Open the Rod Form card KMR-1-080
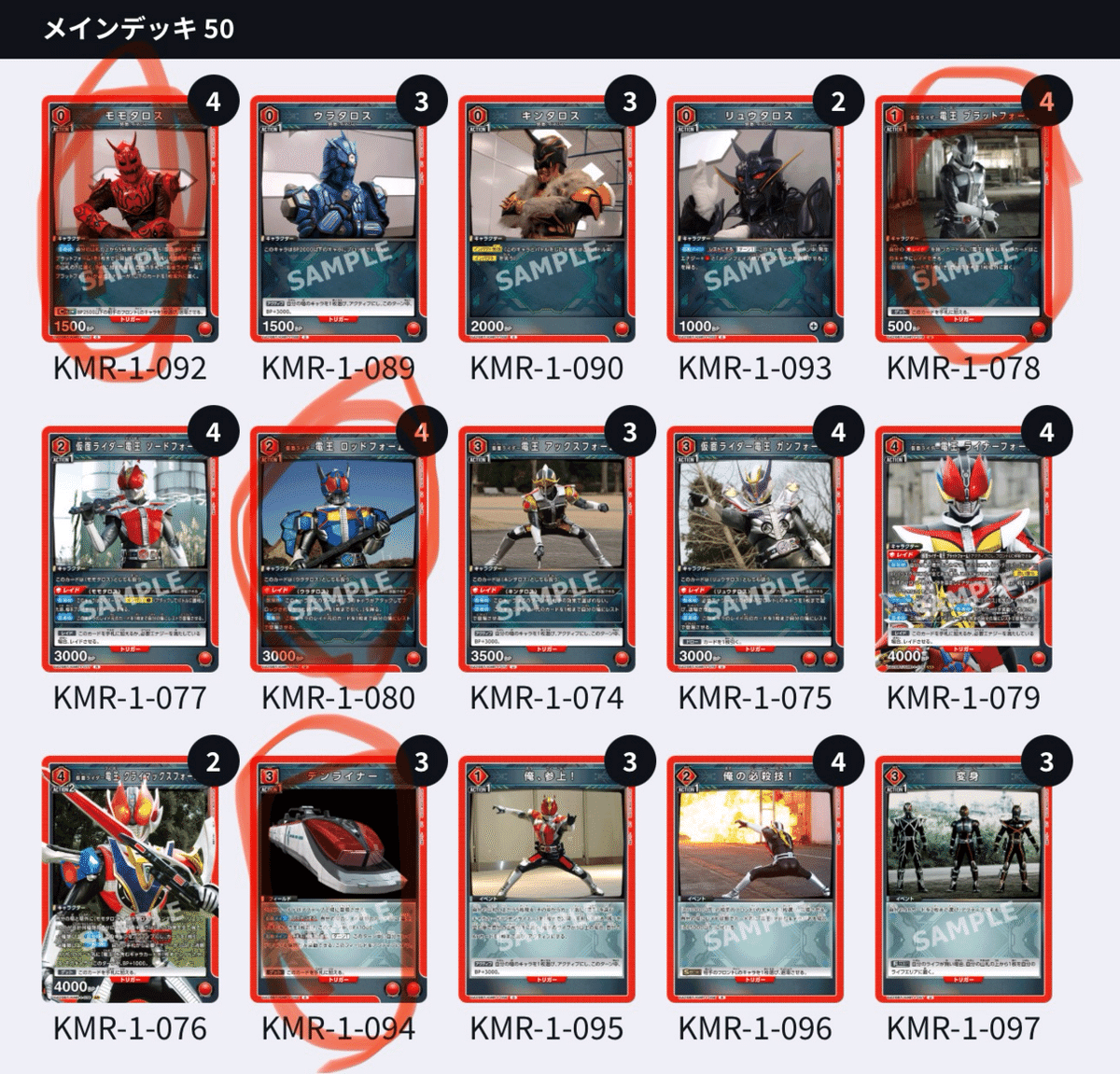 339,550
